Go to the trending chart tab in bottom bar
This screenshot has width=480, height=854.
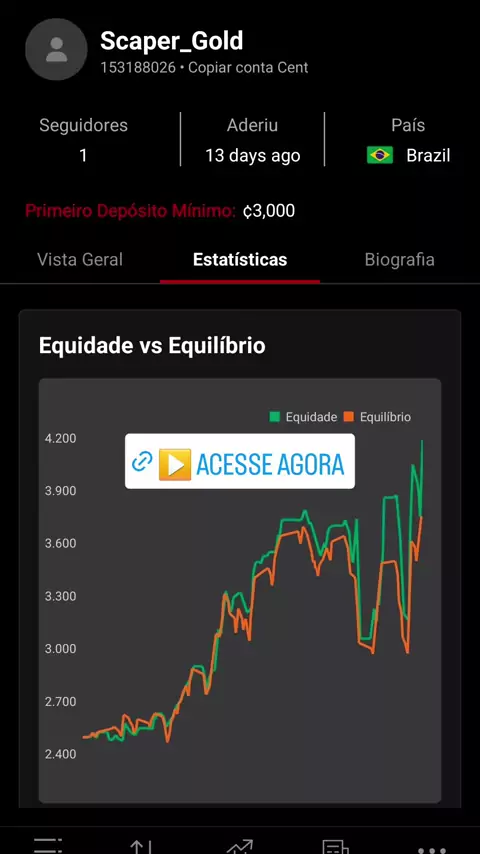[x=240, y=847]
